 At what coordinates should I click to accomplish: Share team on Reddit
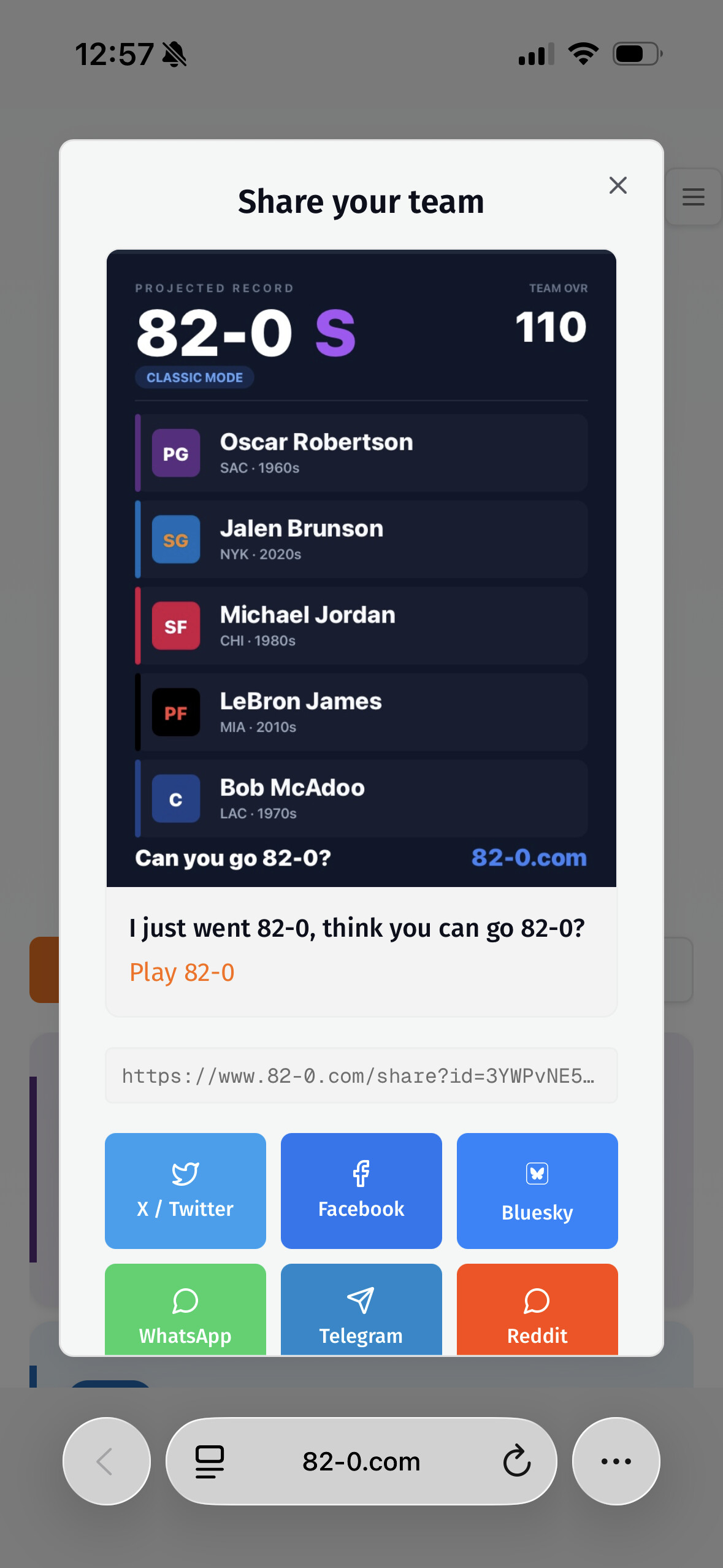click(x=537, y=1309)
